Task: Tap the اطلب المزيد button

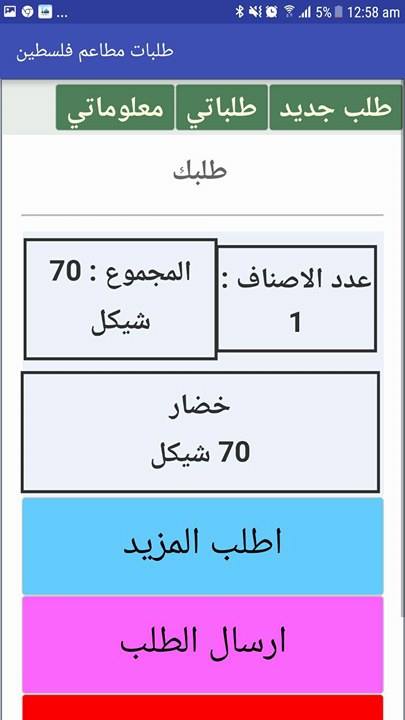Action: [x=202, y=546]
